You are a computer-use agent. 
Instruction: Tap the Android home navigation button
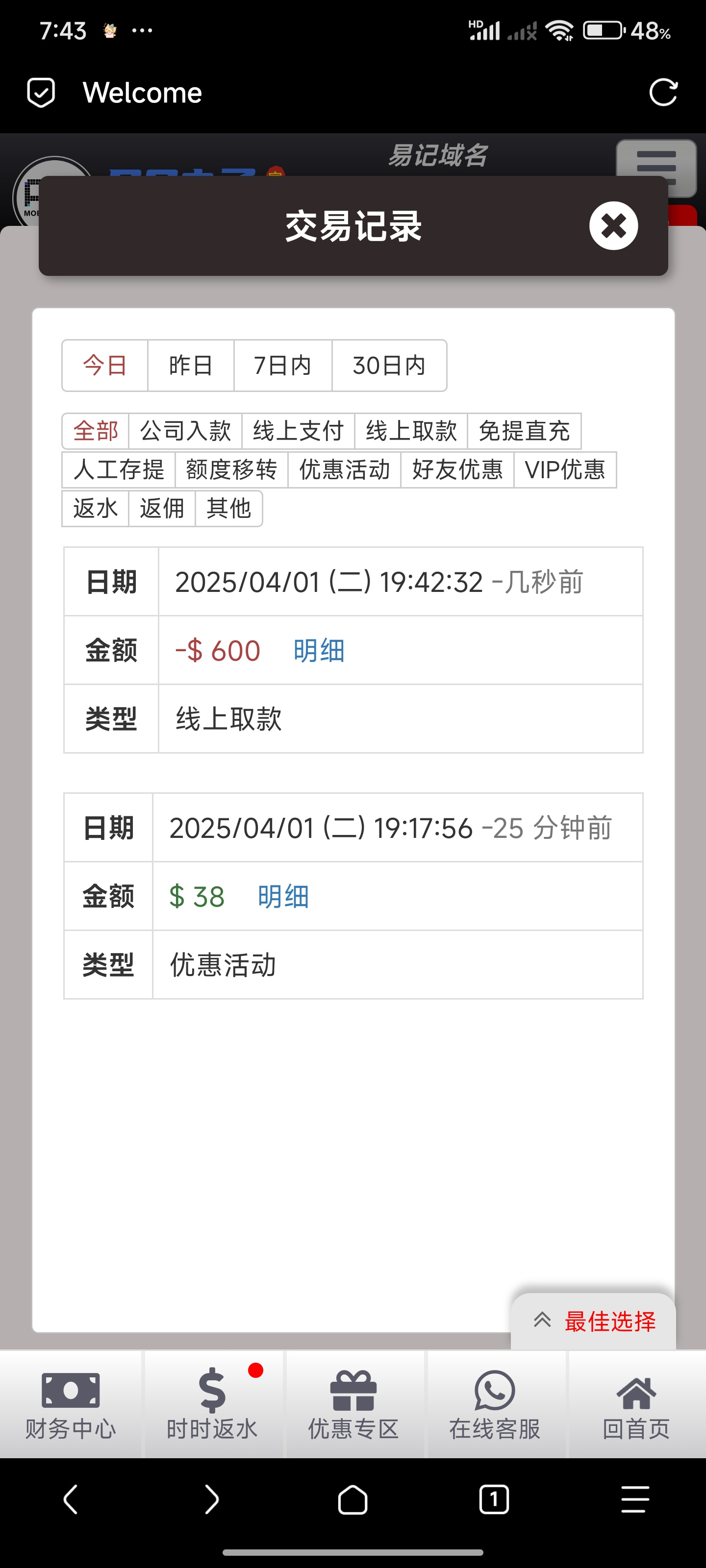click(x=353, y=1499)
